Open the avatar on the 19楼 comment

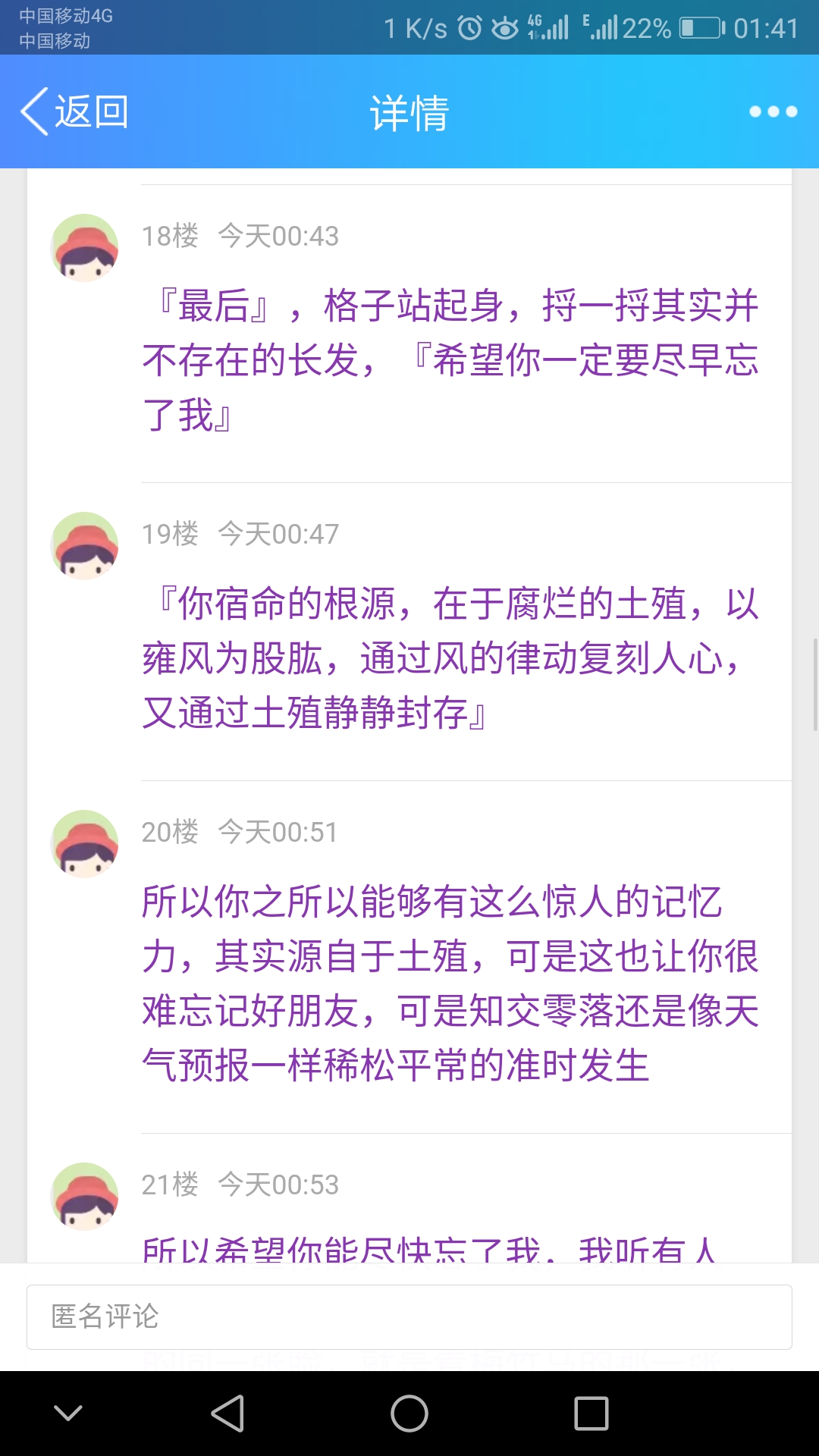[84, 546]
